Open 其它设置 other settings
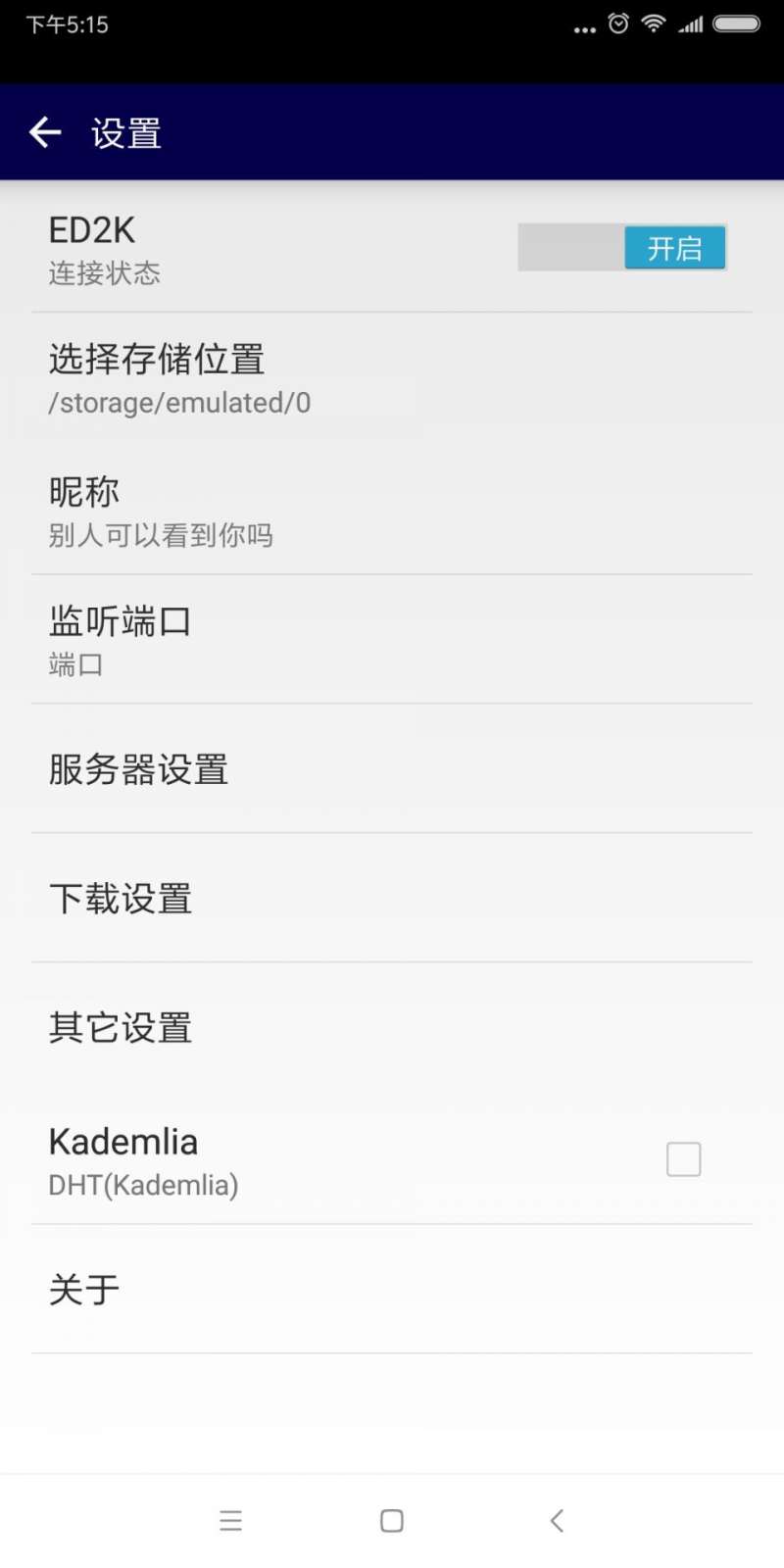 click(120, 1028)
